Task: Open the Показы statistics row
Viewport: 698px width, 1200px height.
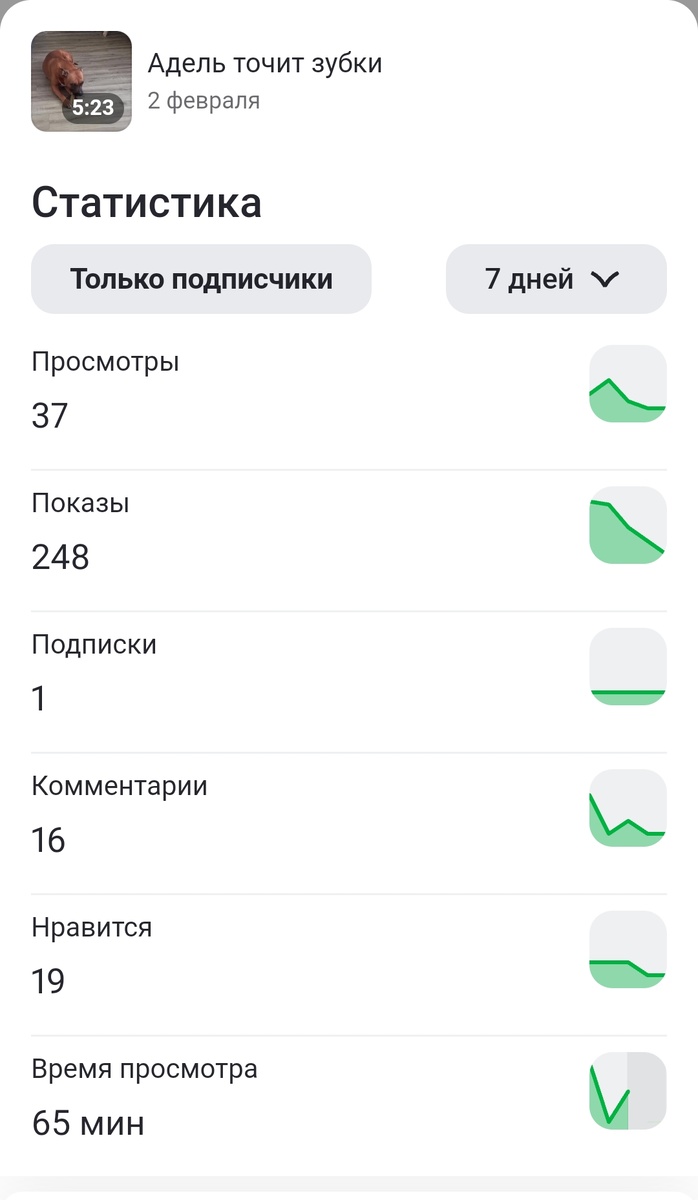Action: tap(348, 530)
